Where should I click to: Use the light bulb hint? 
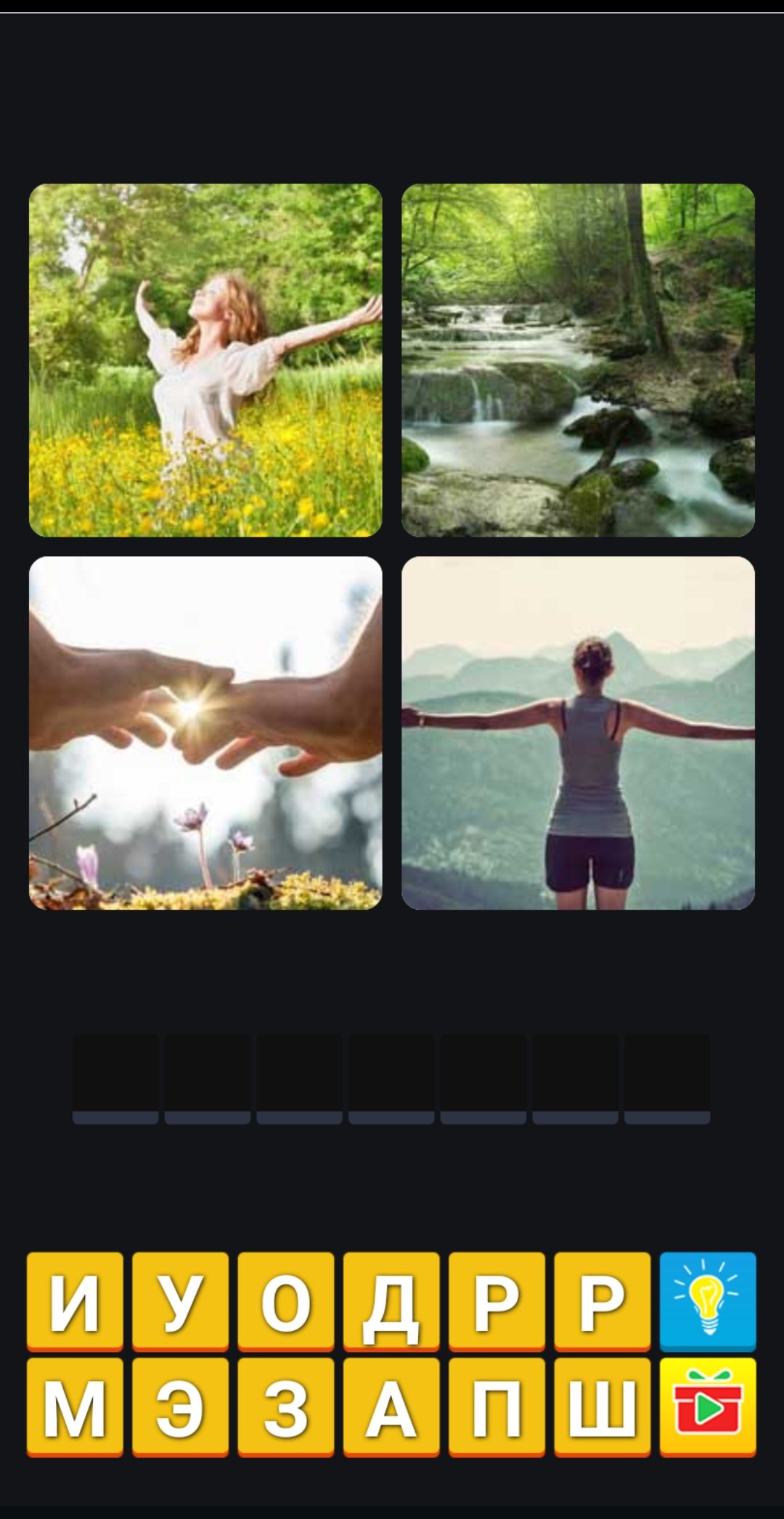click(708, 1301)
